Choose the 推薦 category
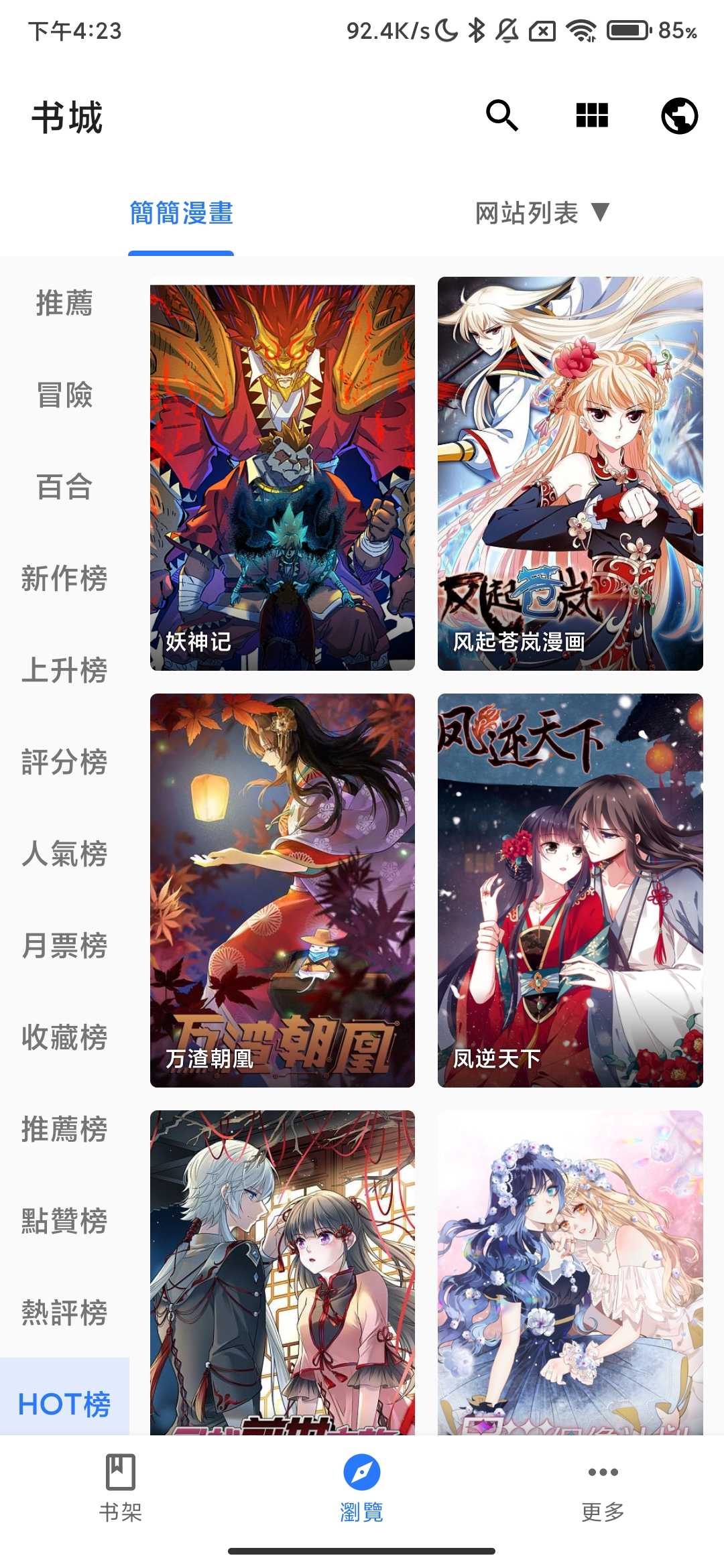 [x=64, y=303]
